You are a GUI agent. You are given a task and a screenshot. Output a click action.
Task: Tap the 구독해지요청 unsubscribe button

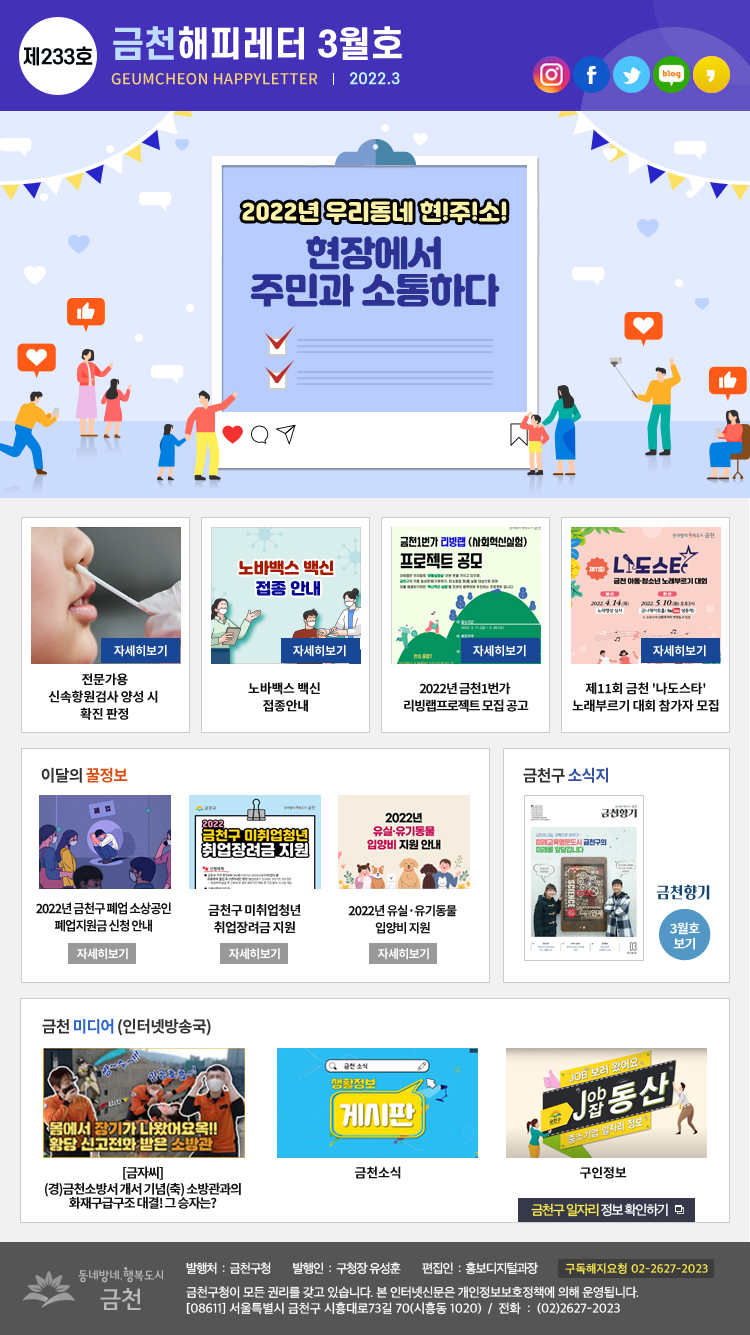(635, 1268)
